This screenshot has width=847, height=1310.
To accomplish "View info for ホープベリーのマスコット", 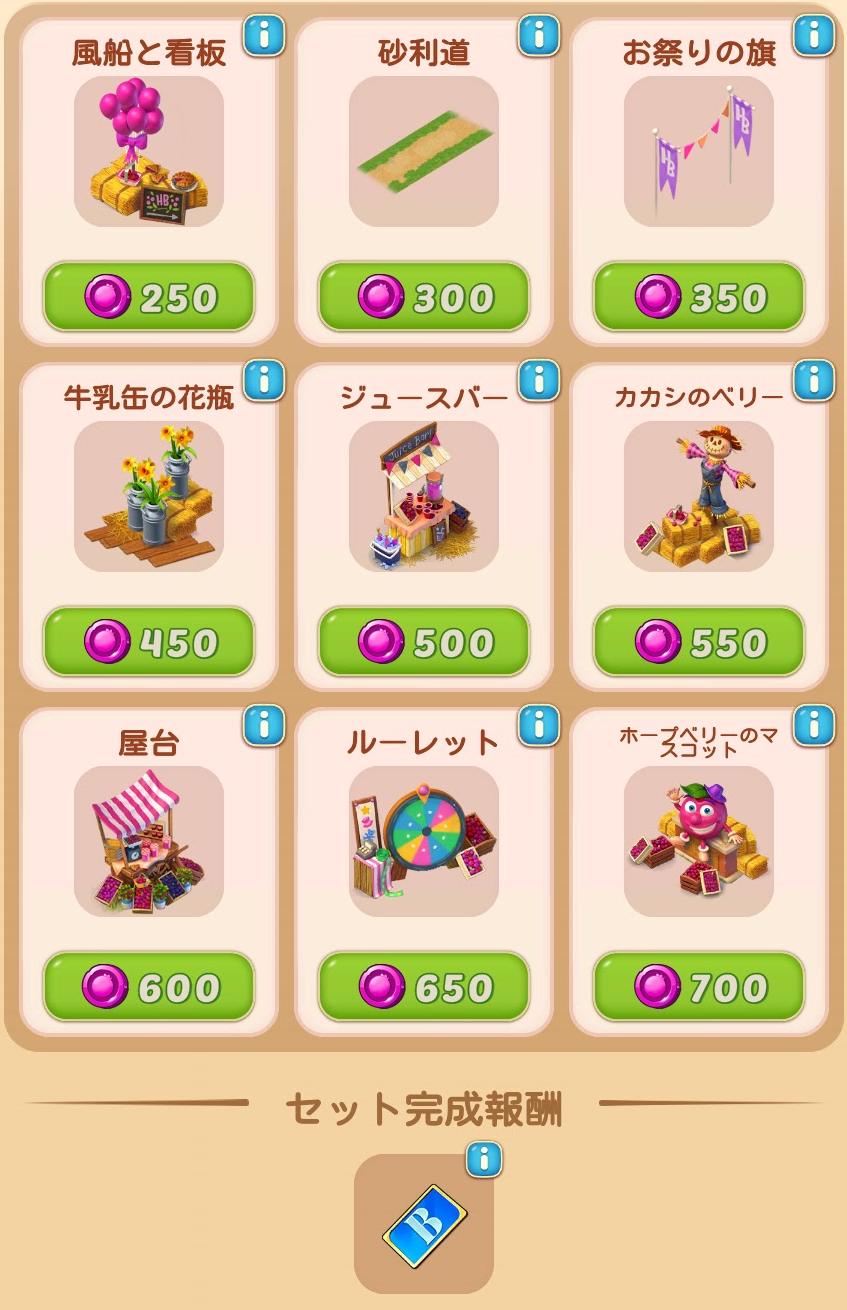I will click(x=814, y=725).
